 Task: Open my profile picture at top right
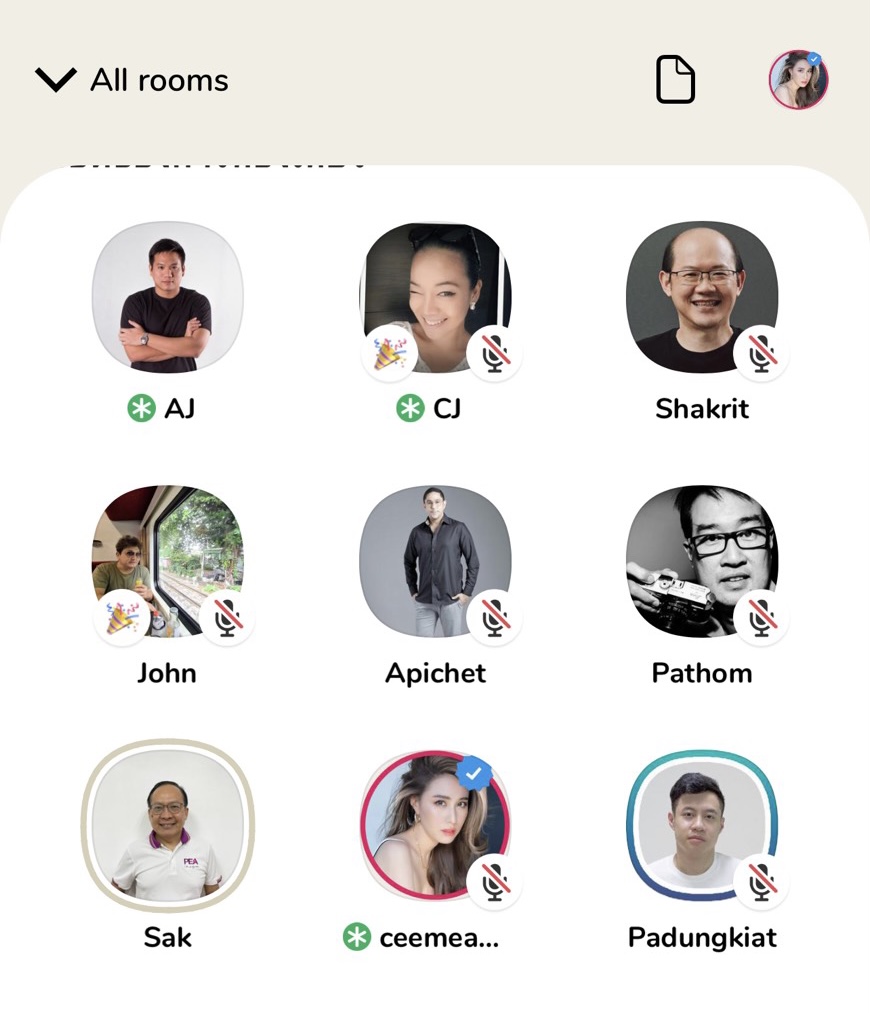tap(798, 80)
